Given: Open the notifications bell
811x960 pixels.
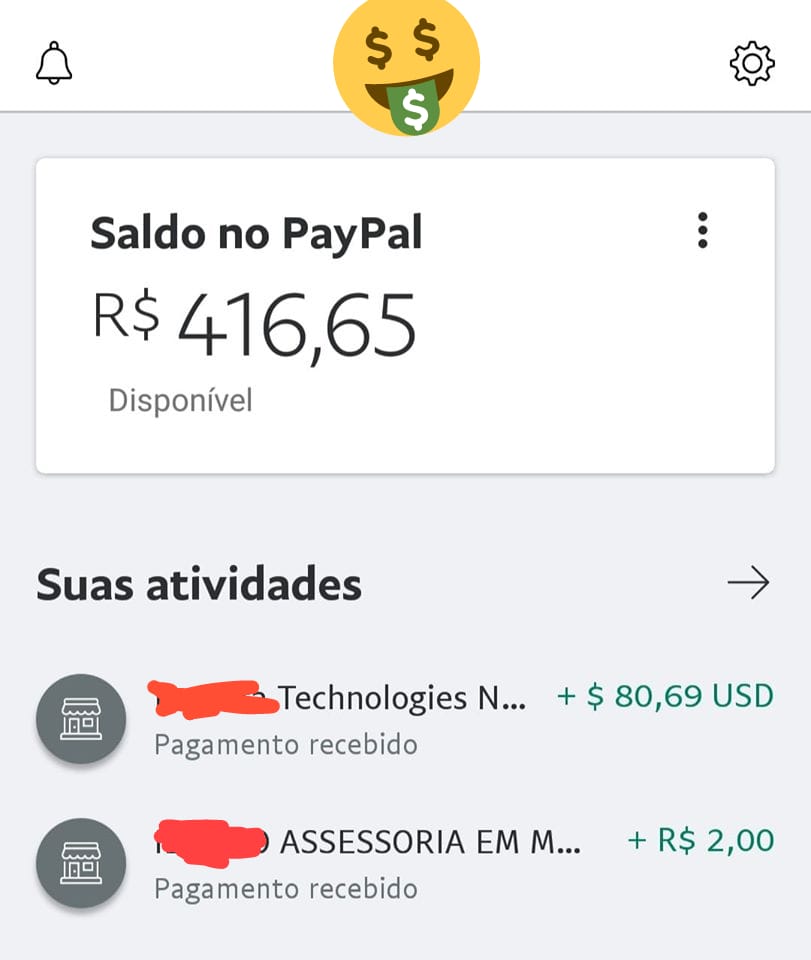Looking at the screenshot, I should click(x=54, y=63).
